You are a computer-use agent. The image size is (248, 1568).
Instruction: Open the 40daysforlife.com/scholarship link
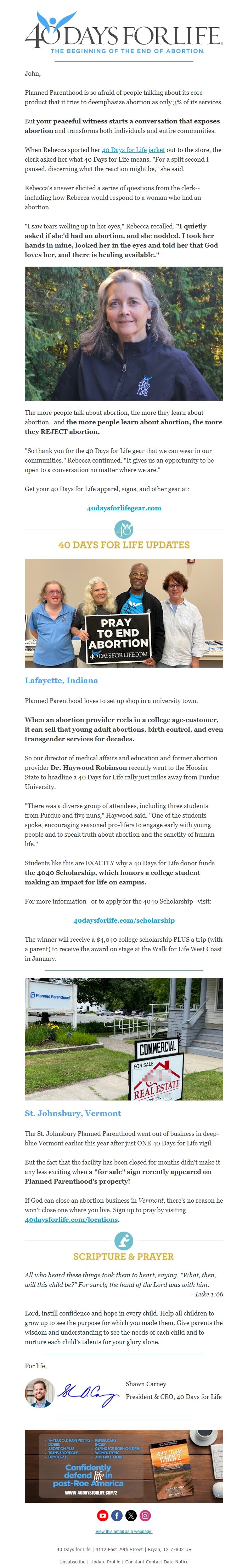coord(124,920)
